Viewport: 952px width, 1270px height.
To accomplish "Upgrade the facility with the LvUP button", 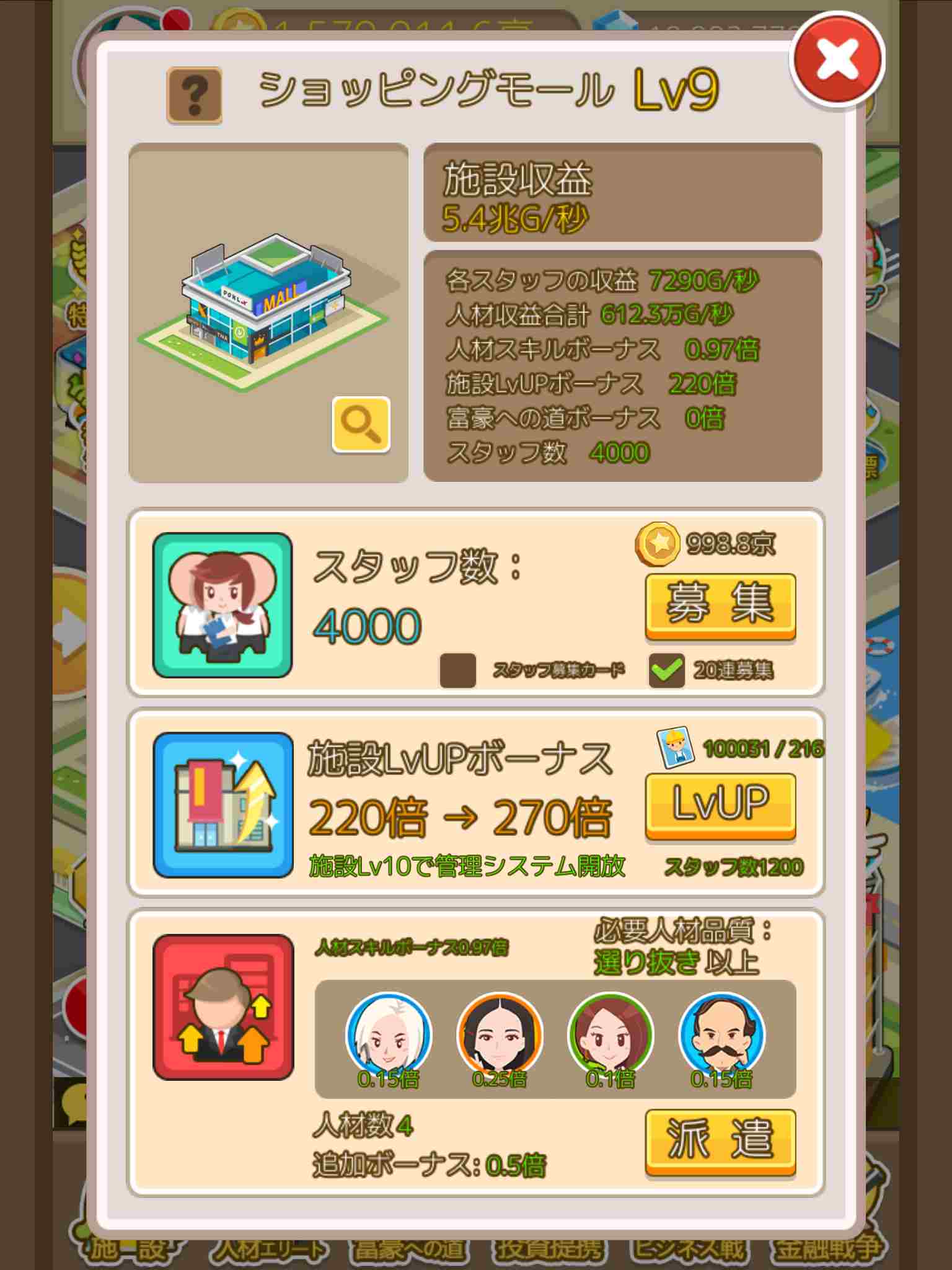I will click(x=720, y=804).
